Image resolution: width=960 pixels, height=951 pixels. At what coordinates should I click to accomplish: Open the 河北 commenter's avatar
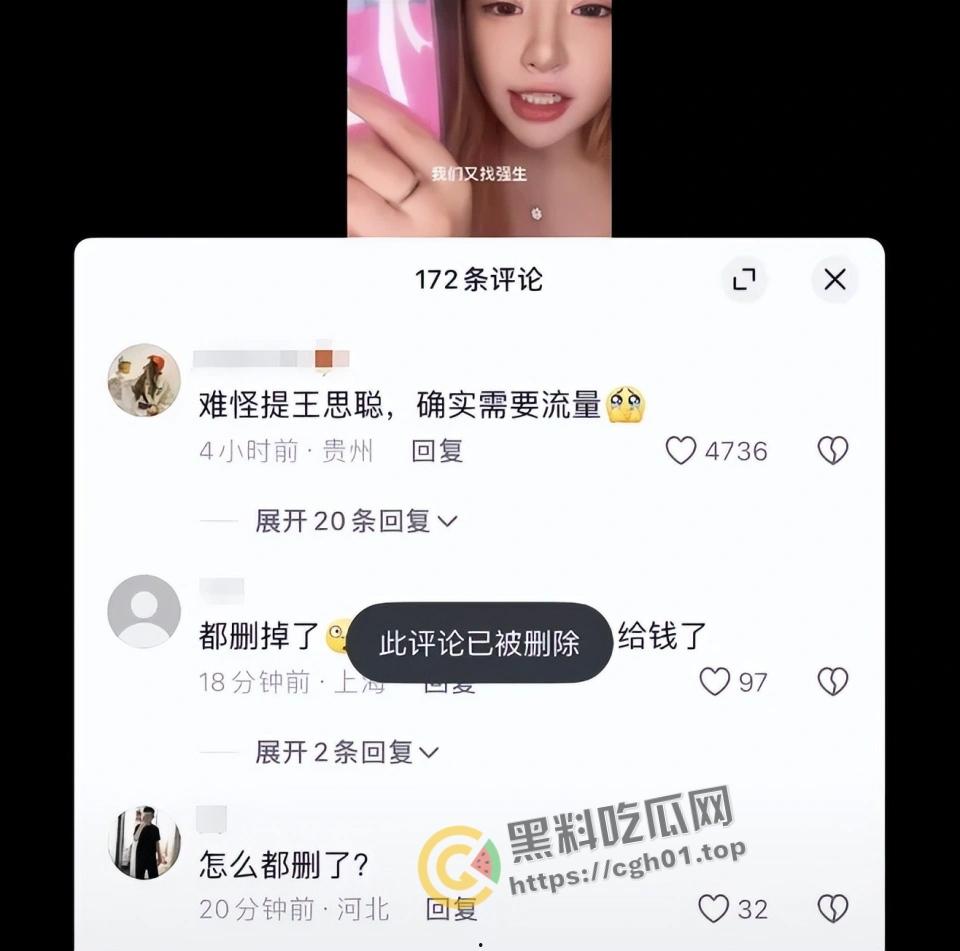pyautogui.click(x=144, y=842)
